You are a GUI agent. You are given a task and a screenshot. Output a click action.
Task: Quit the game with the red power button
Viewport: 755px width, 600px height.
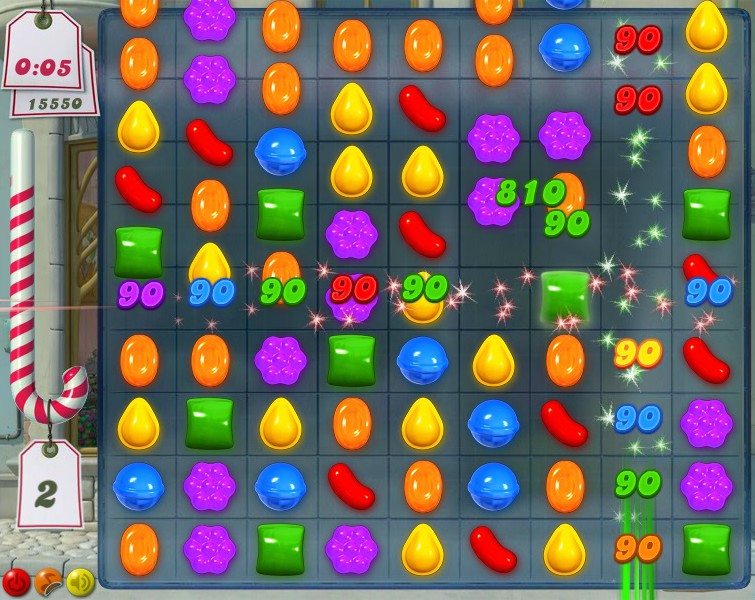click(x=16, y=580)
